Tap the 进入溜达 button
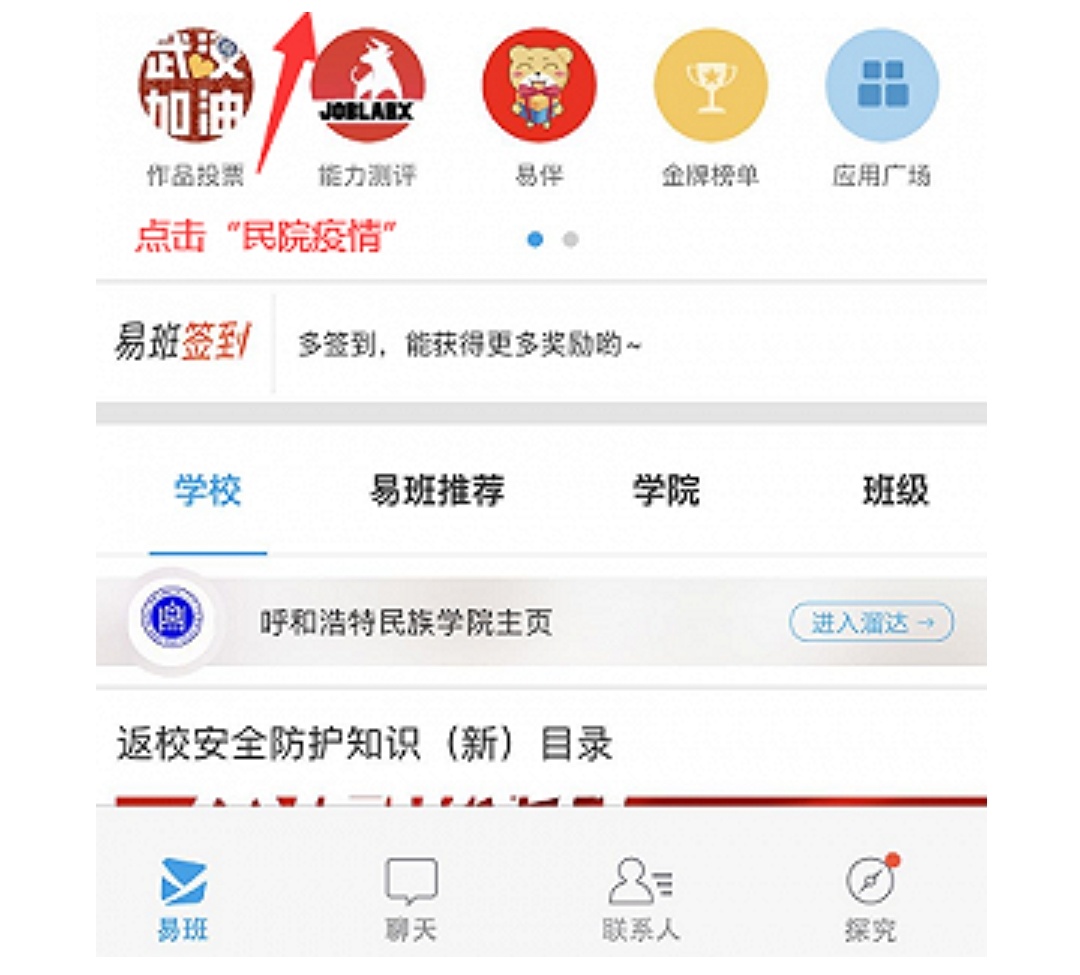This screenshot has width=1080, height=975. click(871, 623)
